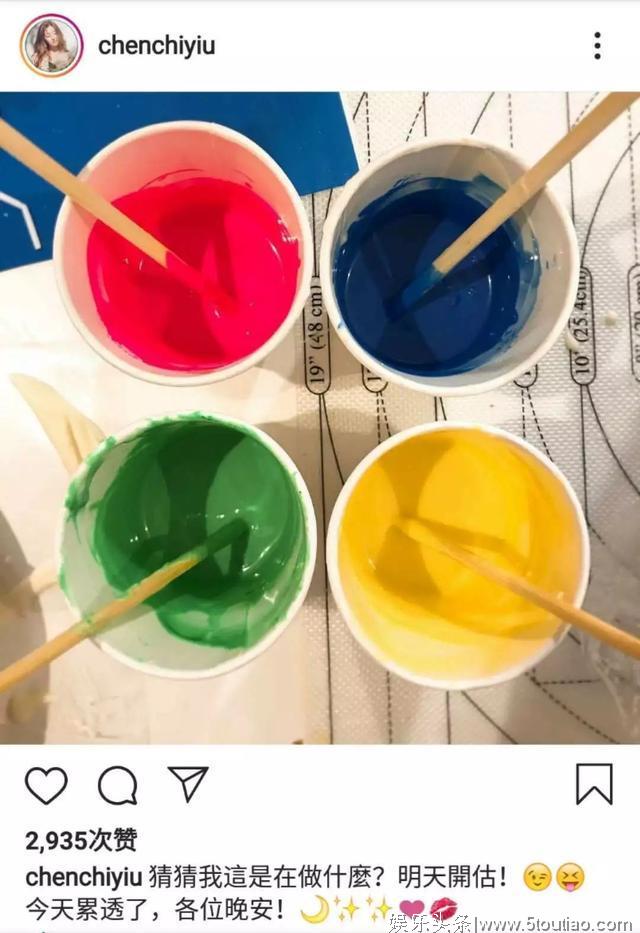This screenshot has height=933, width=640.
Task: Open chenchiyiu's profile from the post header
Action: pos(156,46)
